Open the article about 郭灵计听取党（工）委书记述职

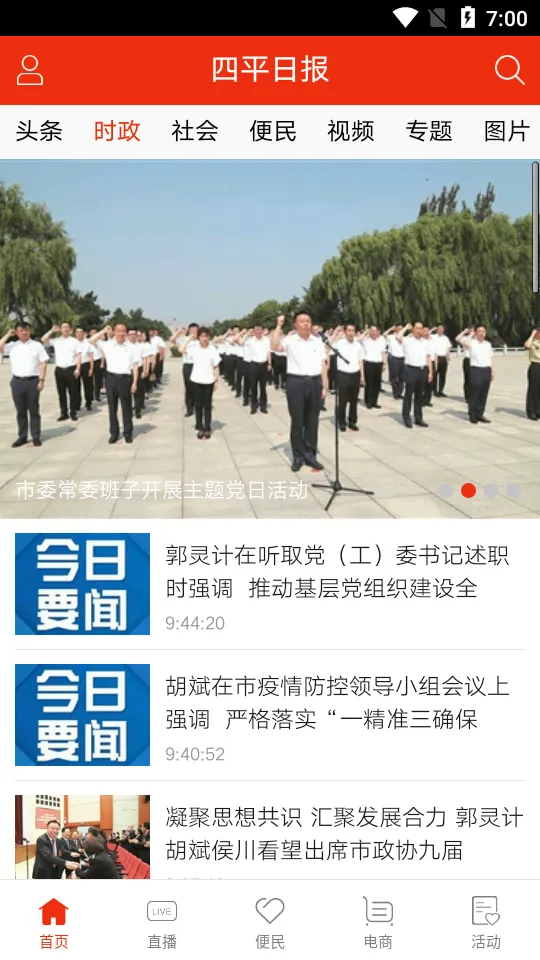pos(270,584)
